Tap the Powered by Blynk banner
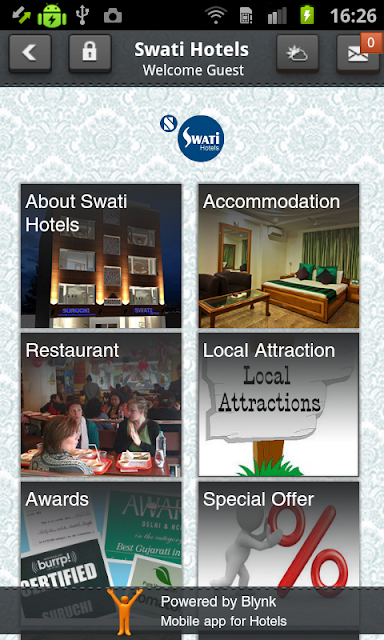The image size is (384, 640). coord(192,611)
